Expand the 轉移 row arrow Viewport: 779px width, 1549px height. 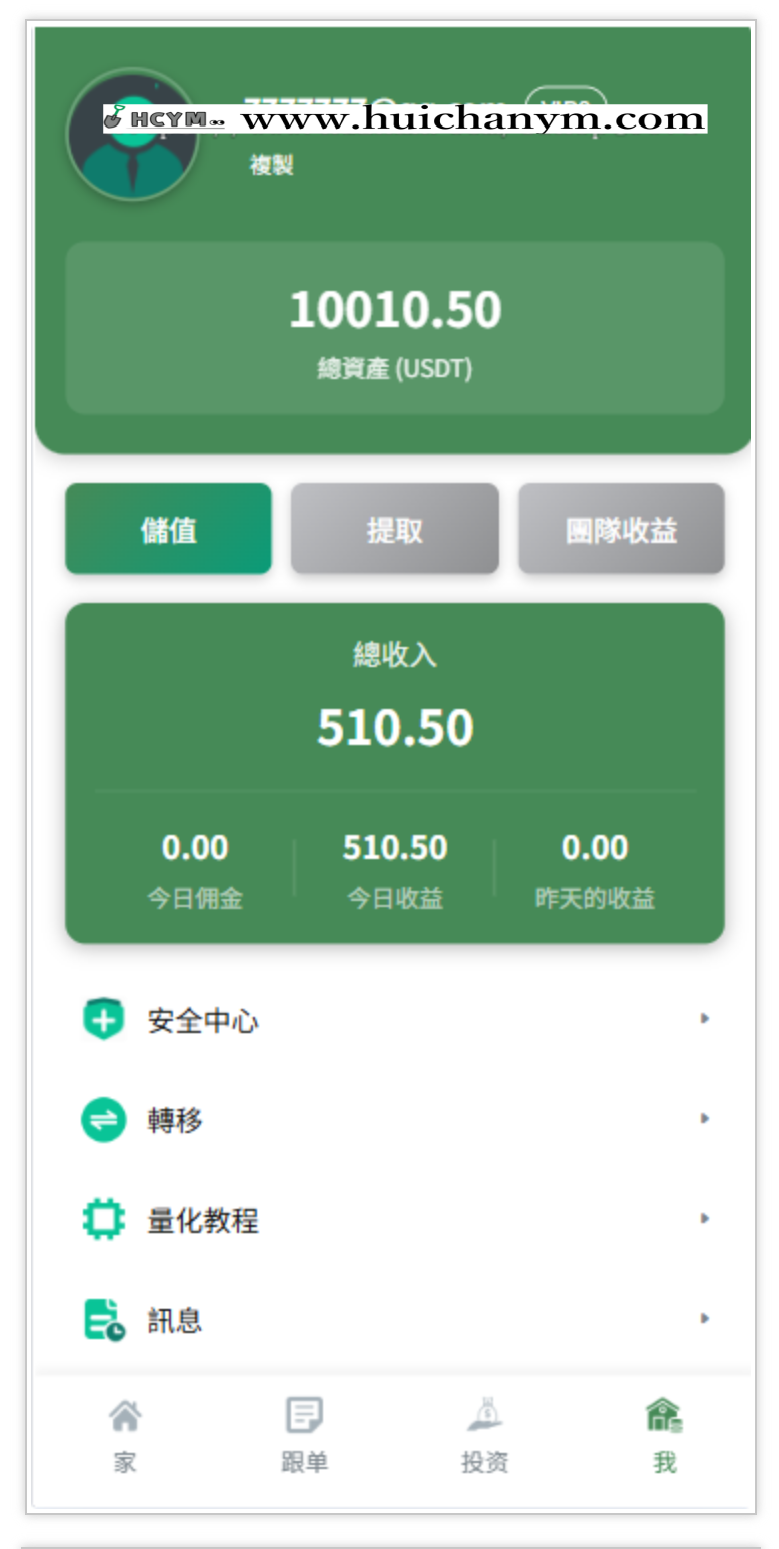tap(705, 1120)
